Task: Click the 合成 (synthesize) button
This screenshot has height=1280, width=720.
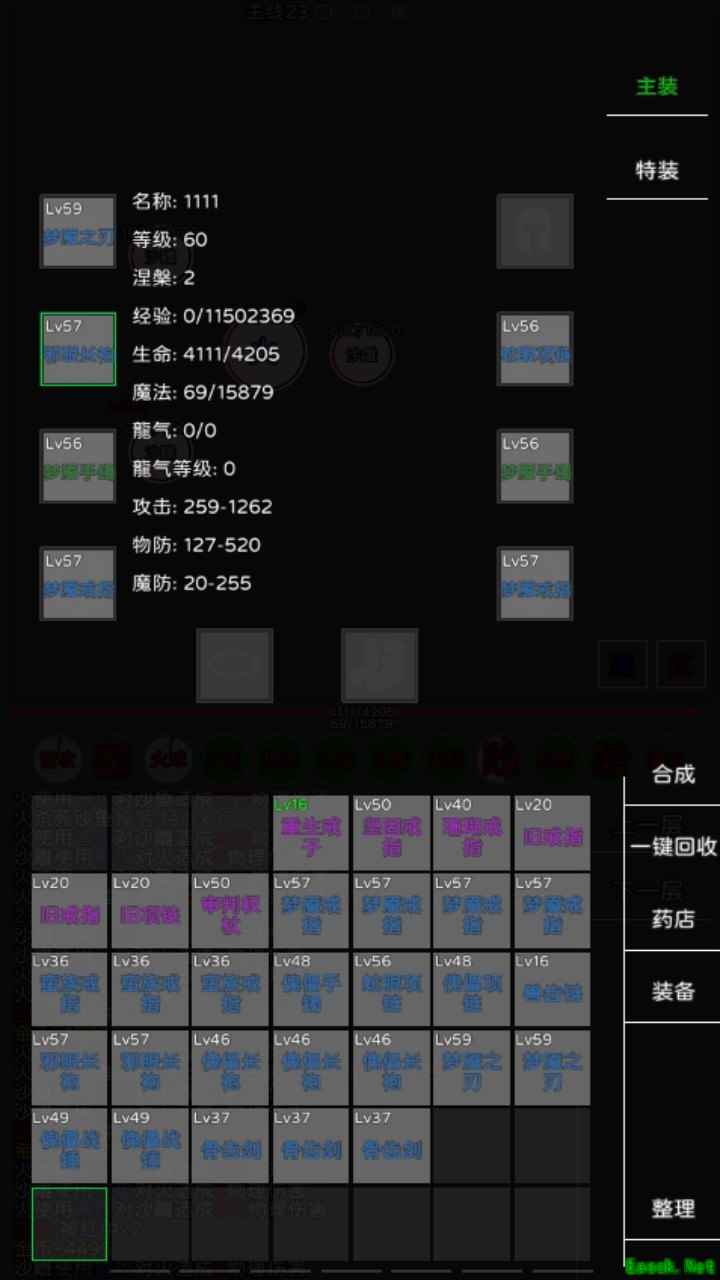Action: (x=673, y=775)
